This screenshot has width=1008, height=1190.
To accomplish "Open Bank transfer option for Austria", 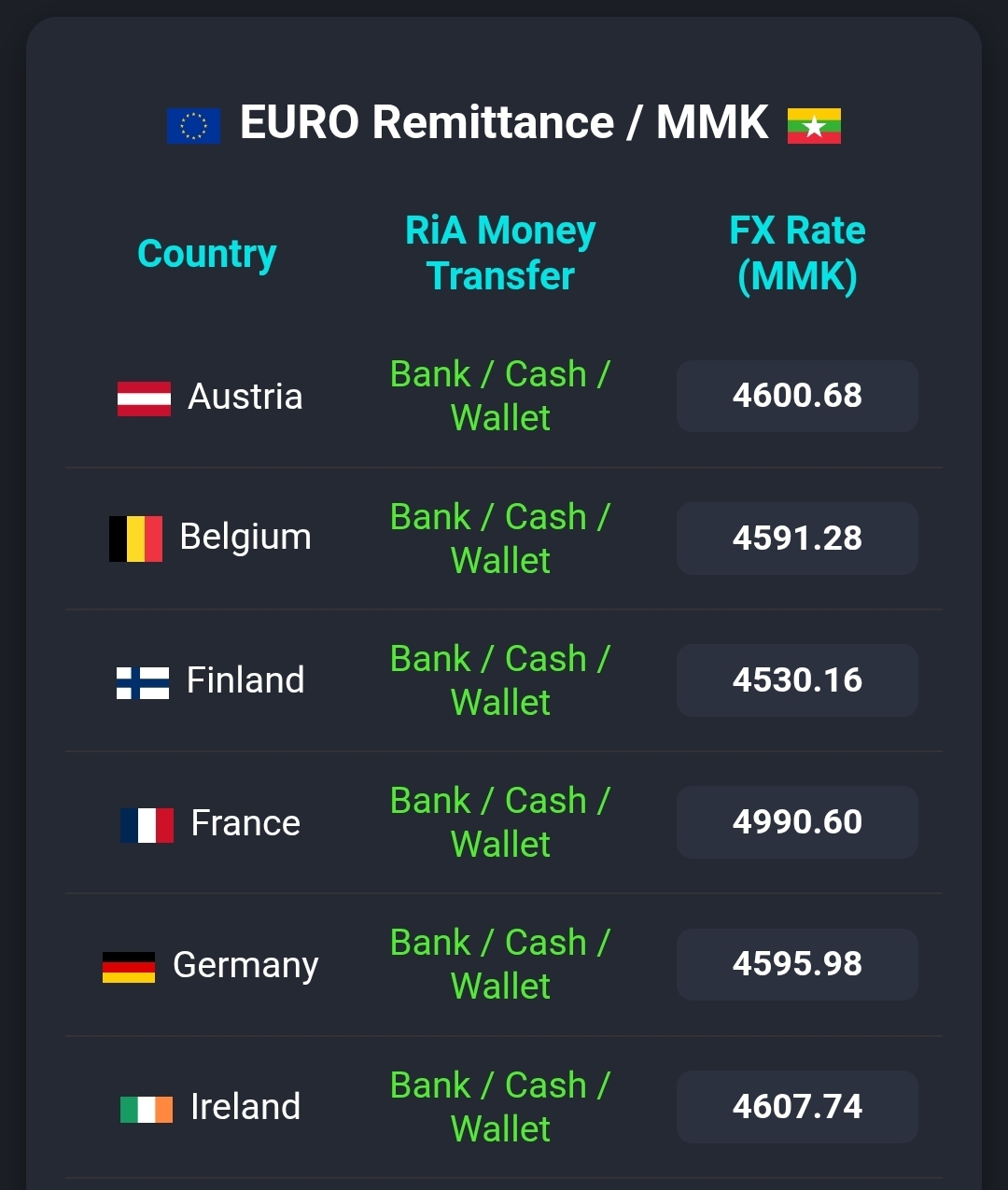I will tap(431, 373).
